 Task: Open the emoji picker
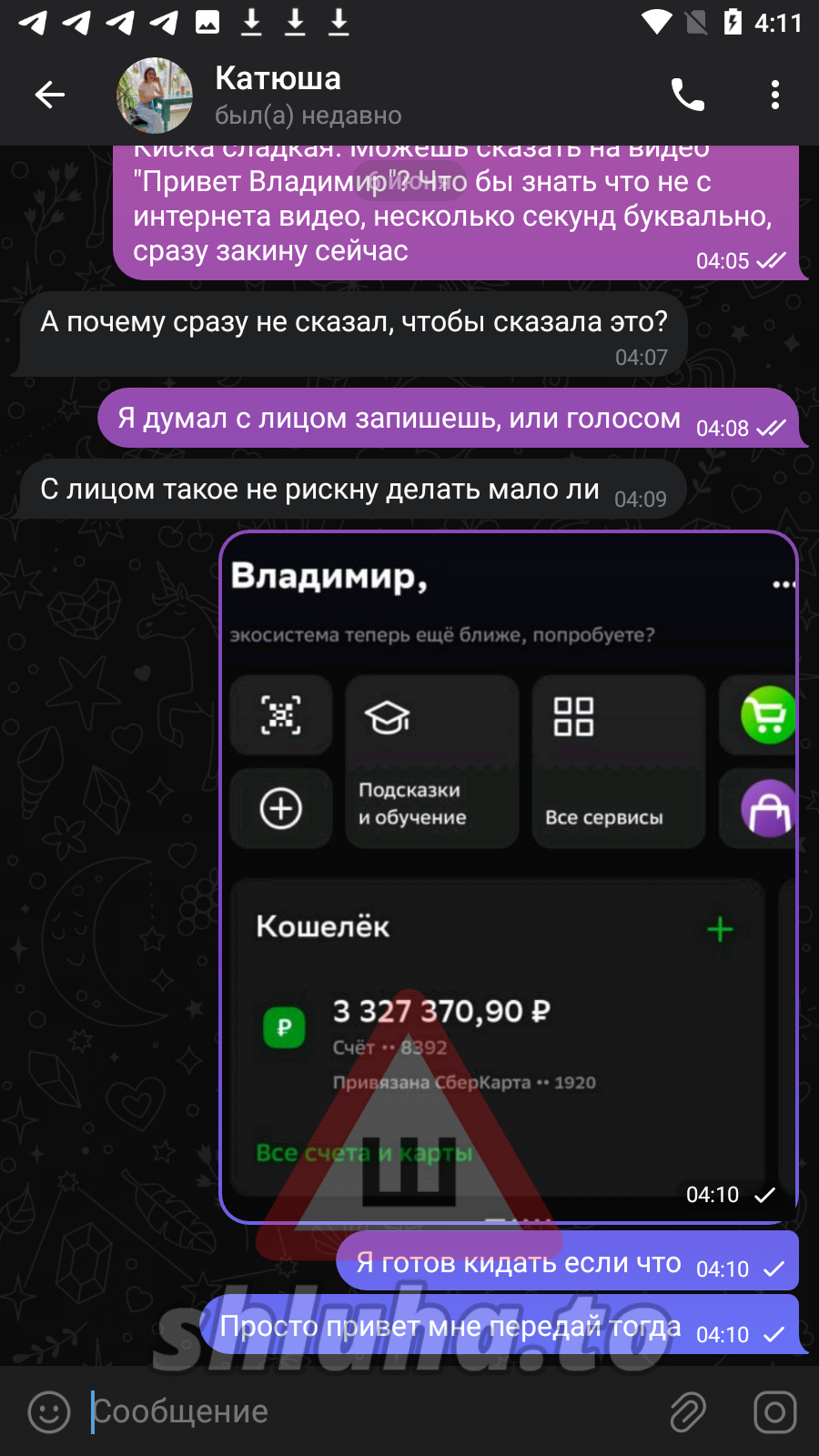pos(49,1412)
